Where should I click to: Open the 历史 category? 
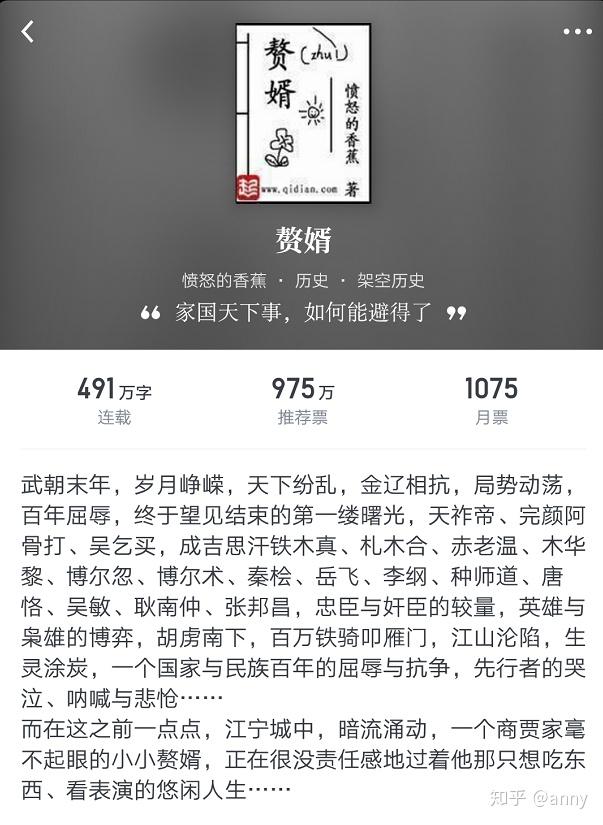(311, 280)
